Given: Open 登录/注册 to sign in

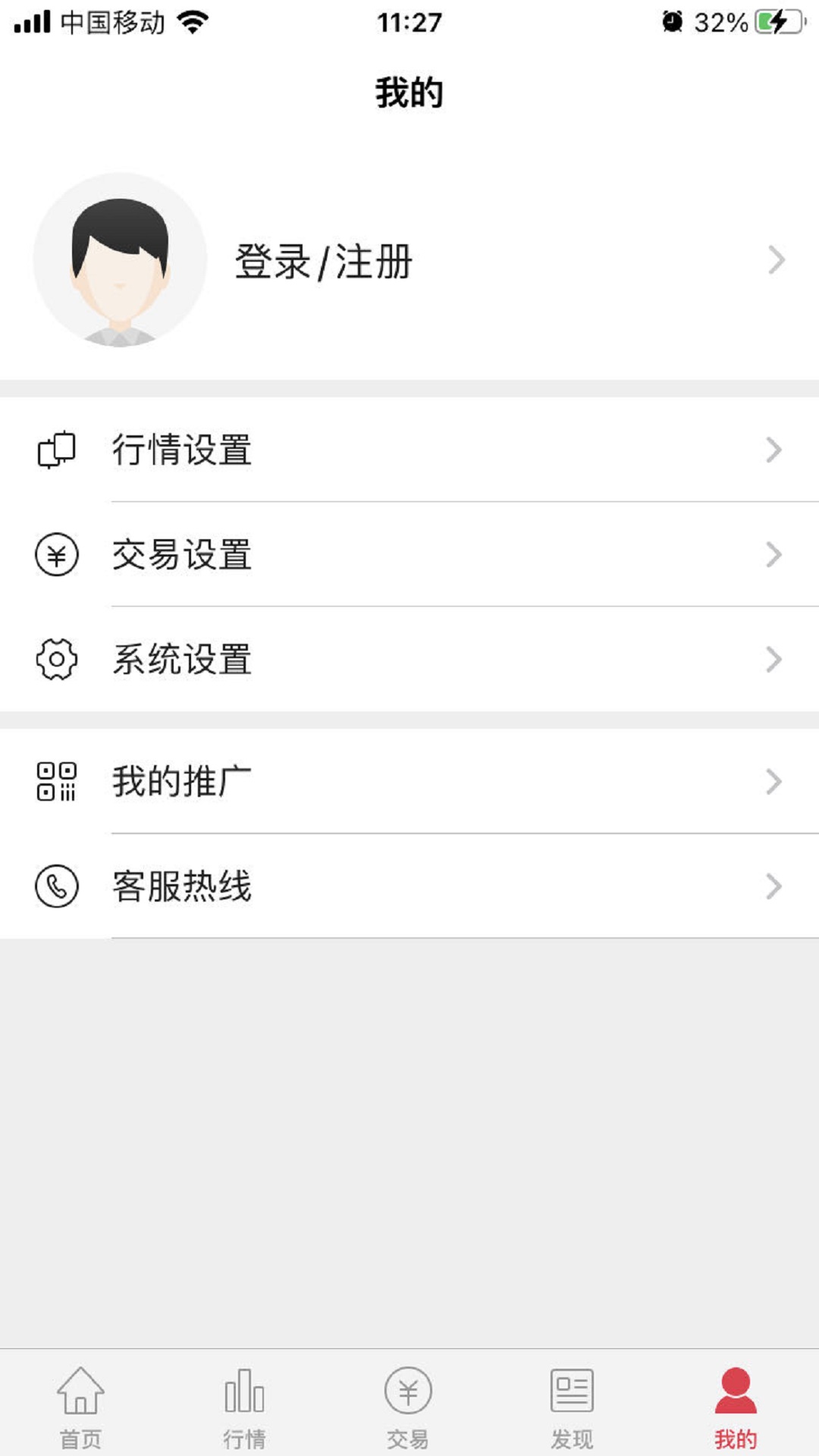Looking at the screenshot, I should point(324,262).
